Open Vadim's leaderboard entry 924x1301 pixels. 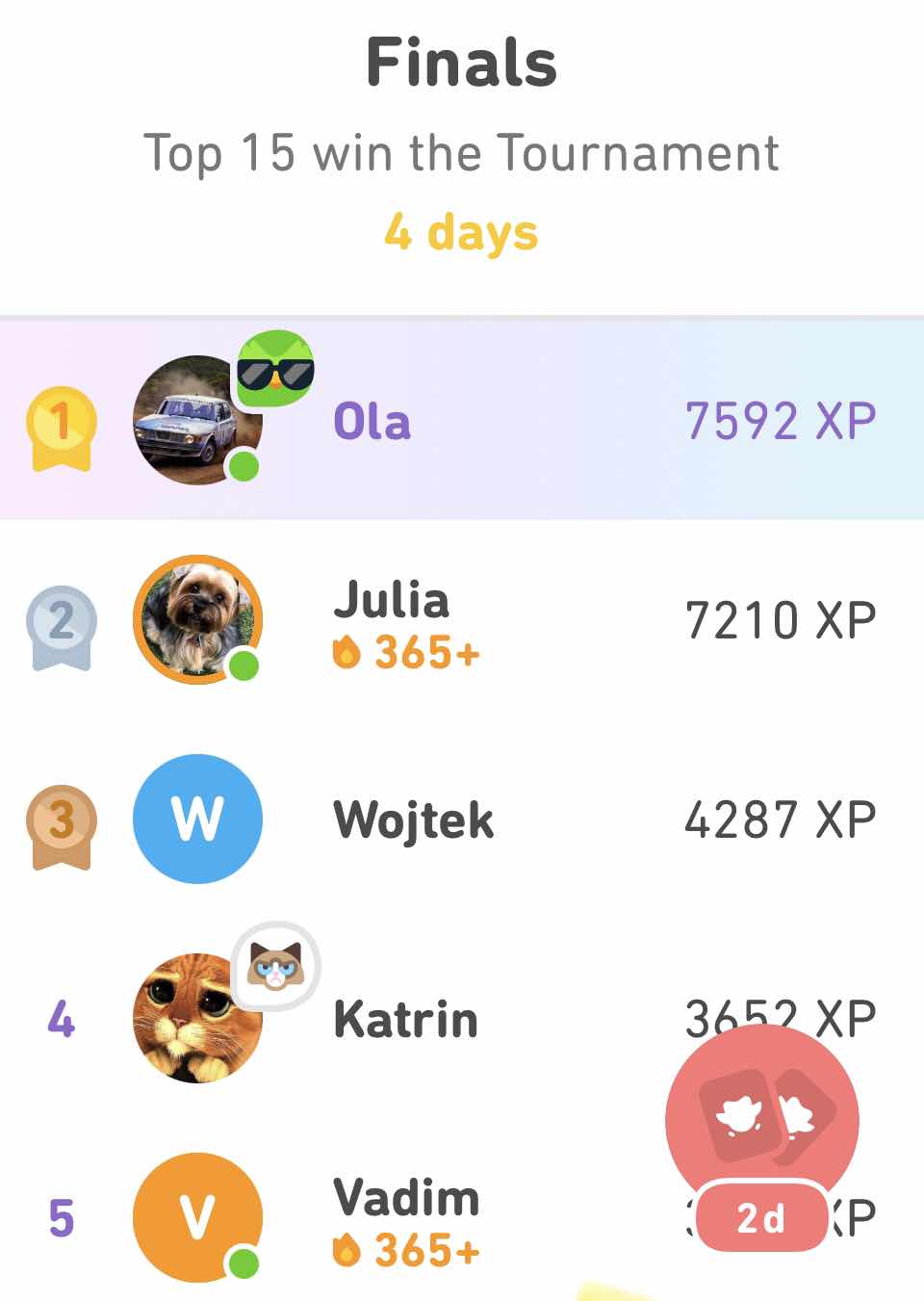[405, 1219]
